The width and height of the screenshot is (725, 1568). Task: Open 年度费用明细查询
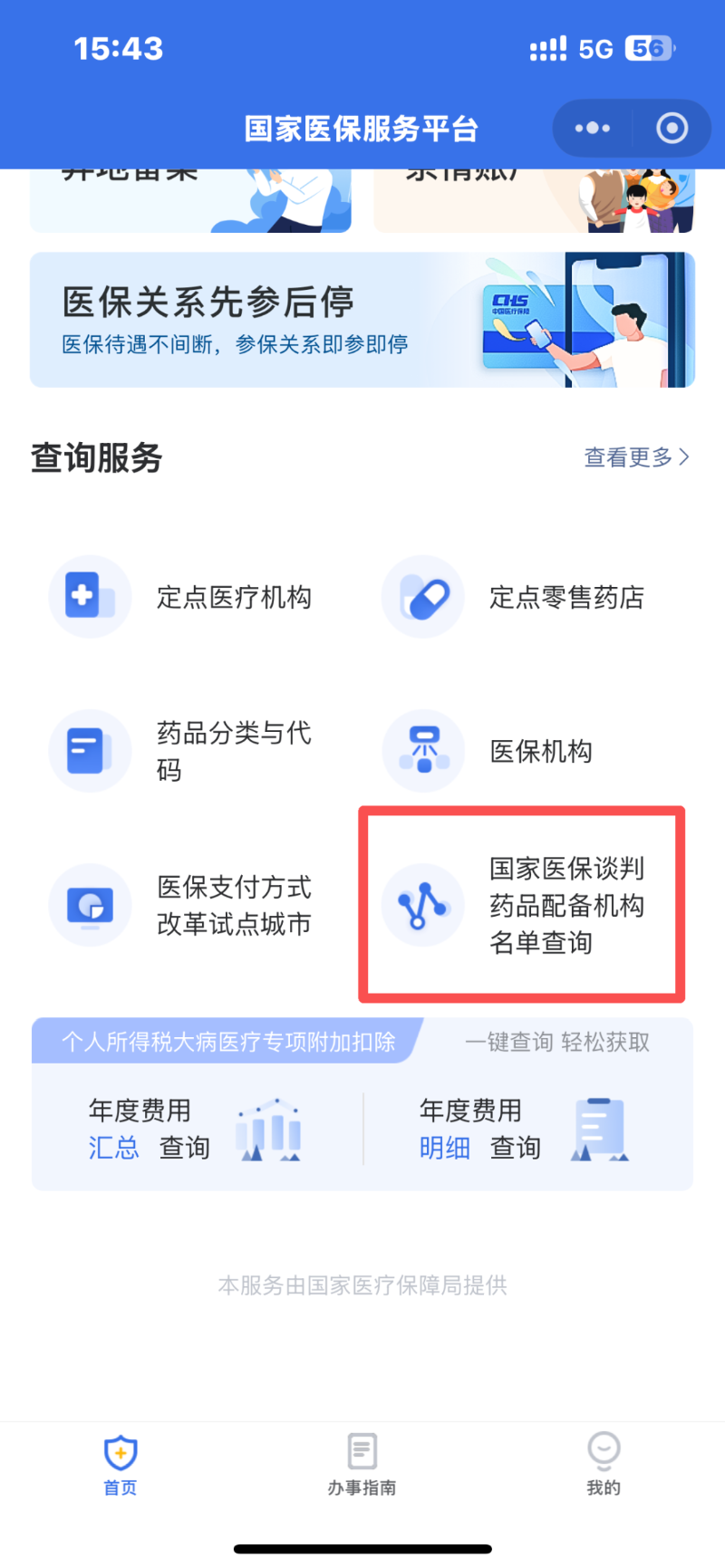point(526,1129)
